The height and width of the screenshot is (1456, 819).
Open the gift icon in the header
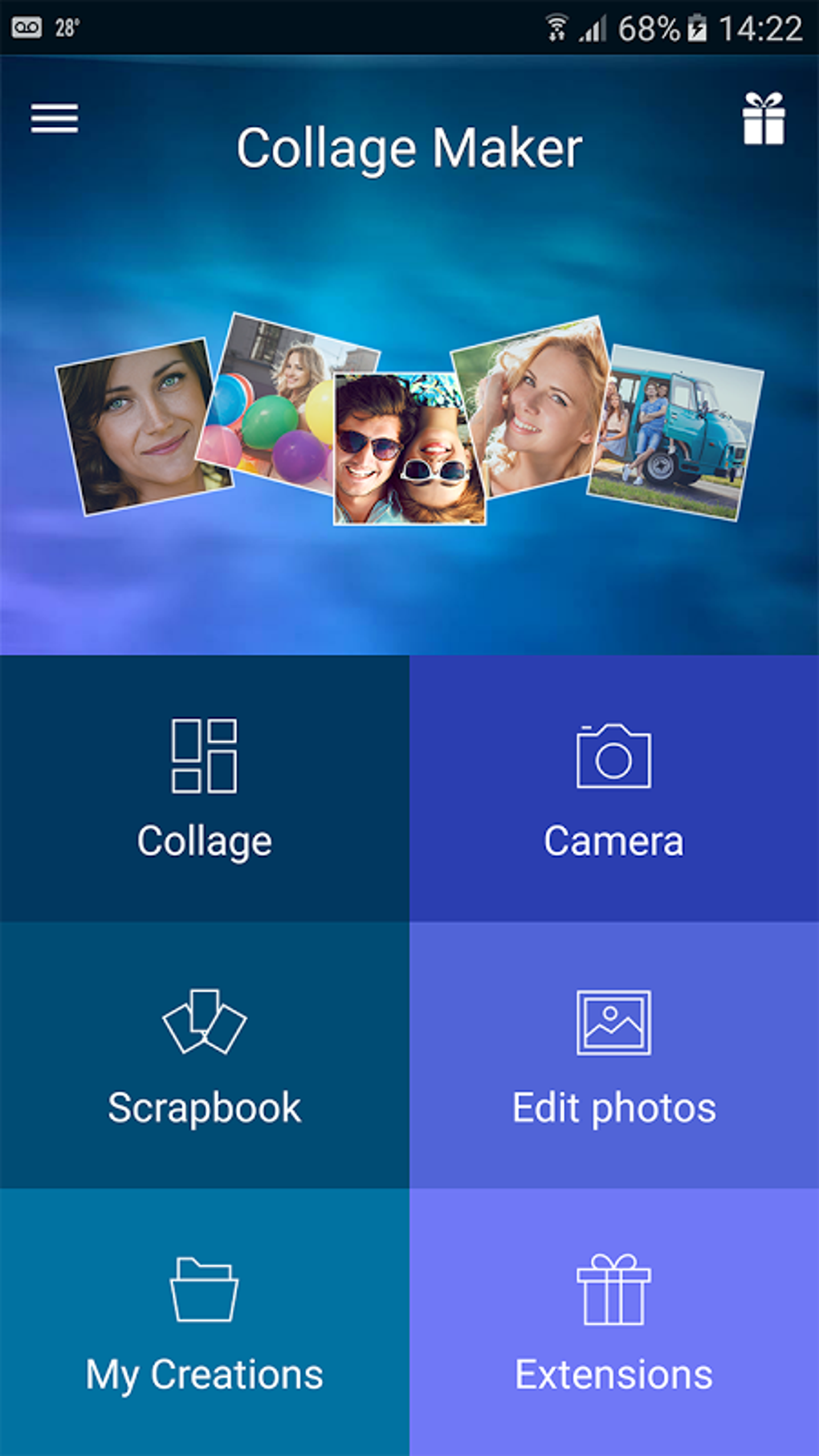pyautogui.click(x=763, y=119)
